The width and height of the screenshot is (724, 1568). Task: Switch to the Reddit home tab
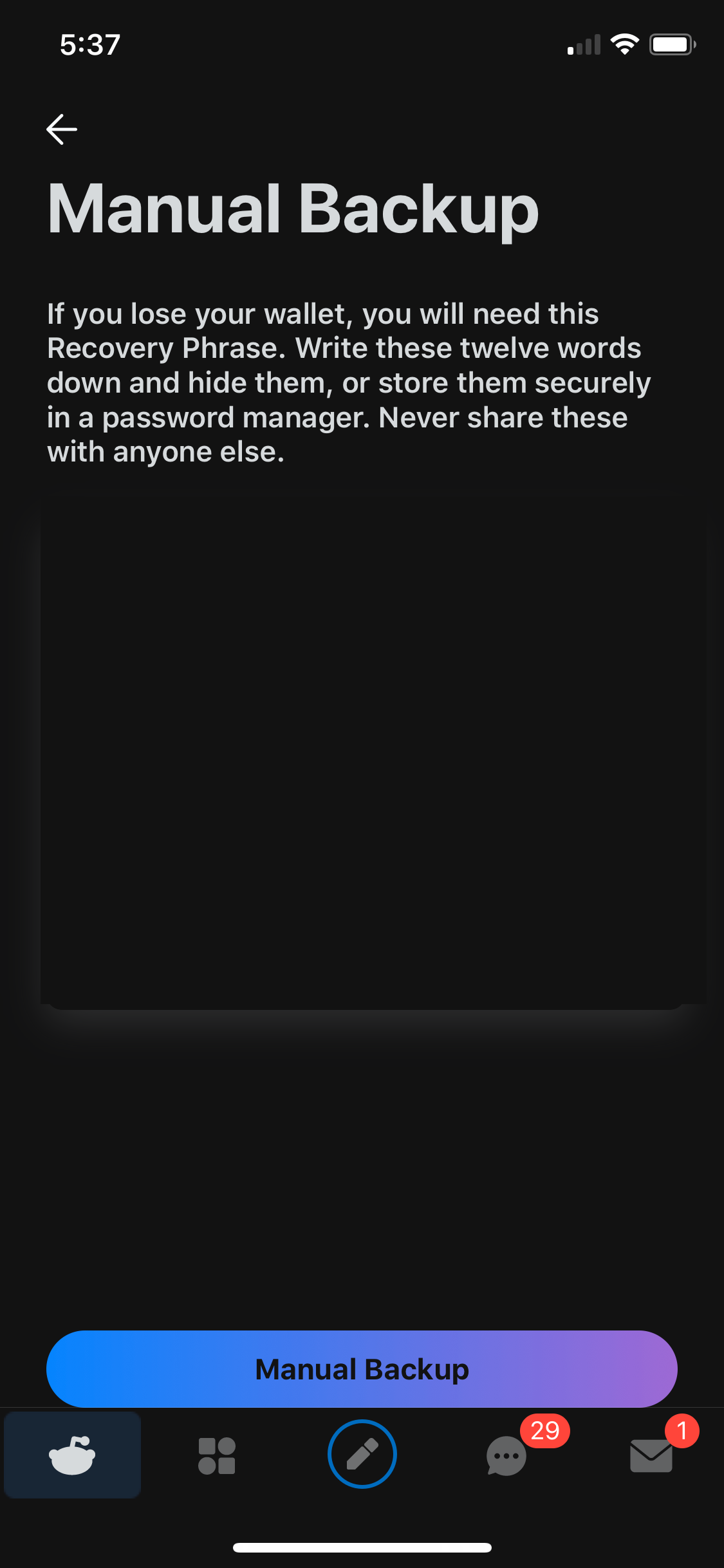[72, 1455]
